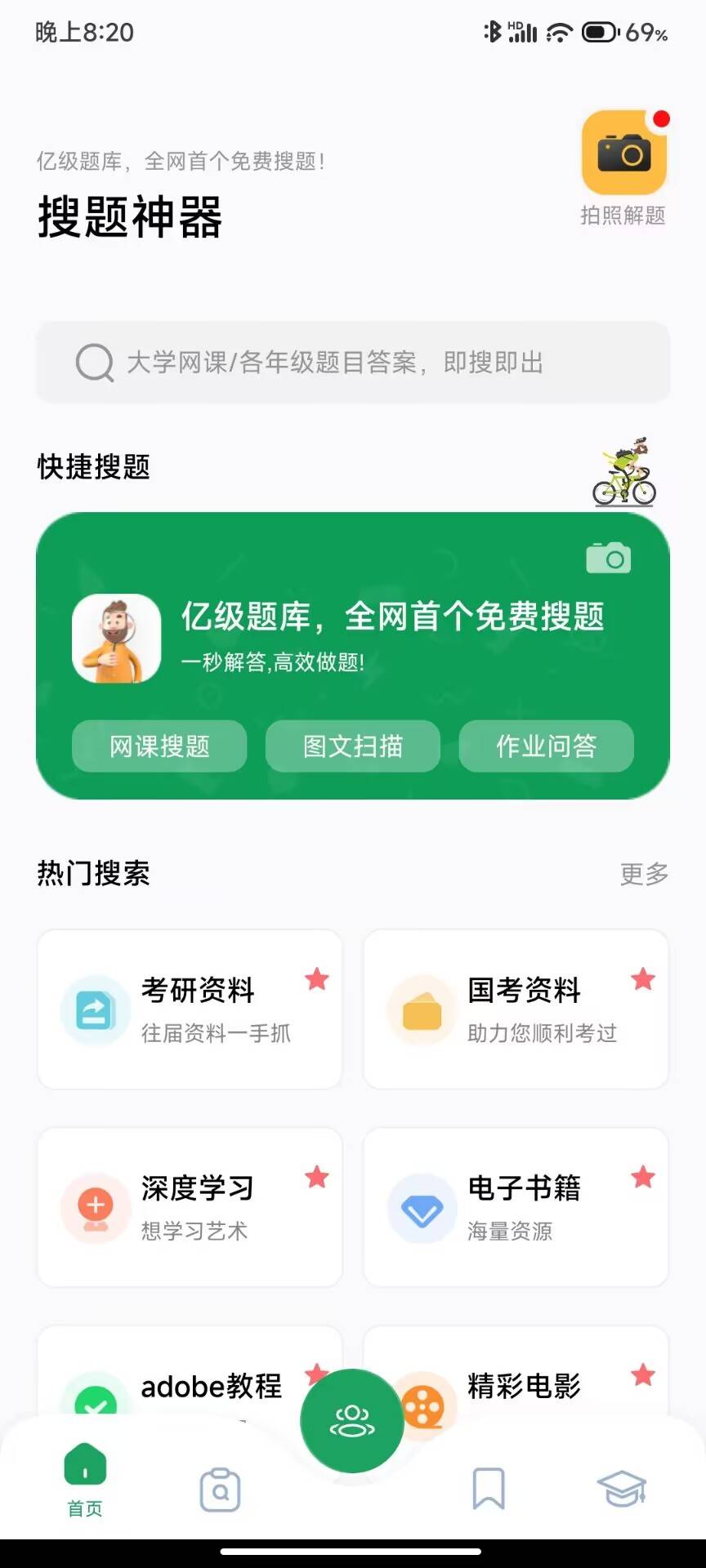Switch to the clipboard search tab
Viewport: 706px width, 1568px height.
click(220, 1490)
